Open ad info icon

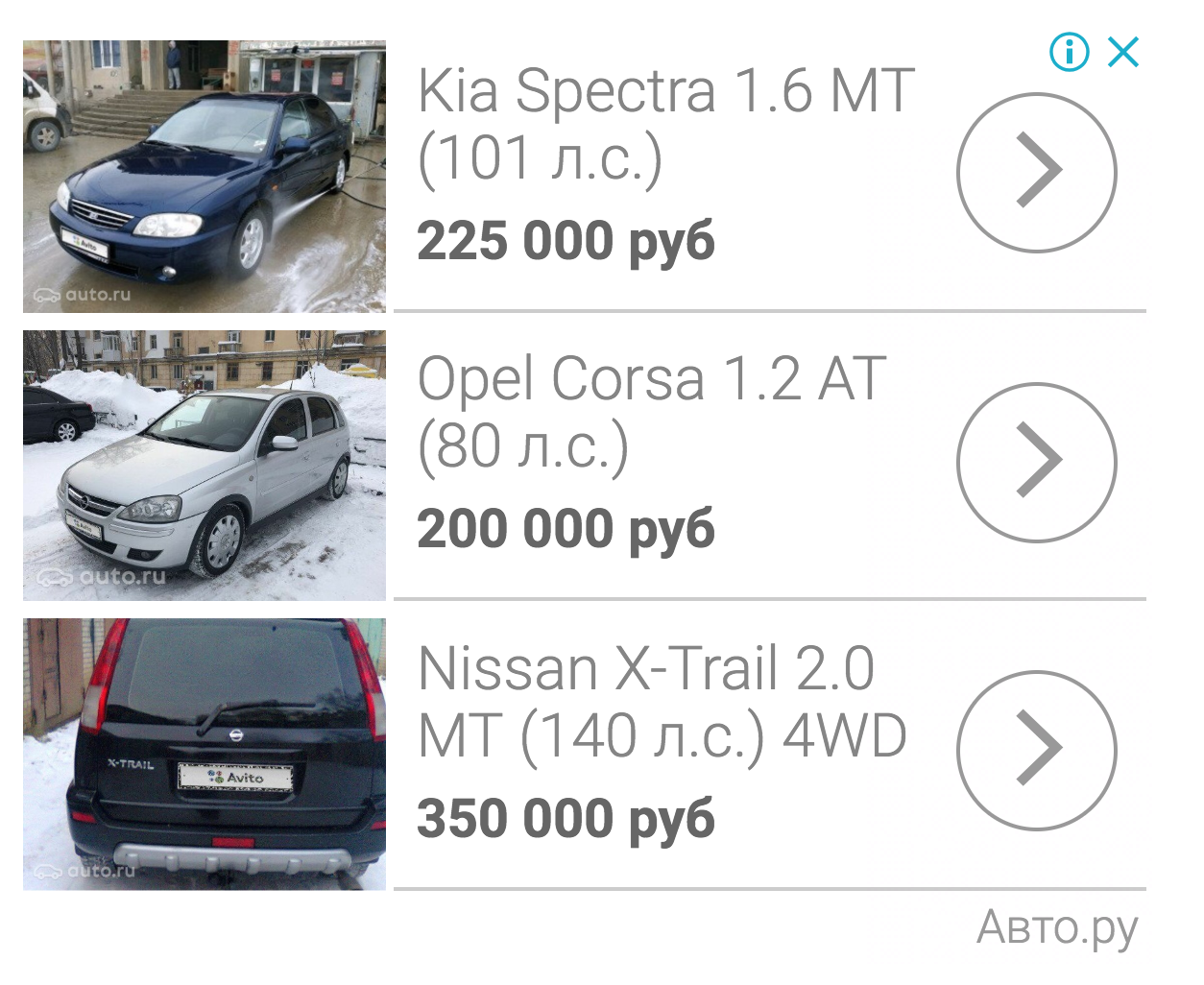[x=1069, y=52]
